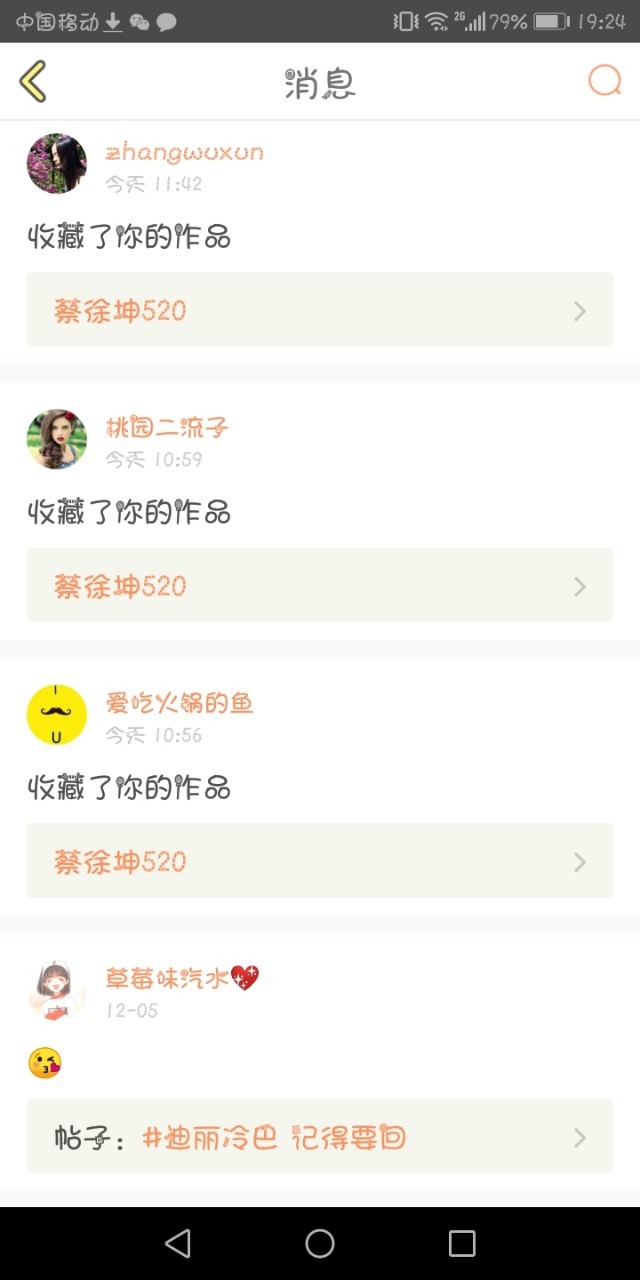The height and width of the screenshot is (1280, 640).
Task: Open 蔡徐坤520 work collected by 桃园二流子
Action: pos(319,585)
